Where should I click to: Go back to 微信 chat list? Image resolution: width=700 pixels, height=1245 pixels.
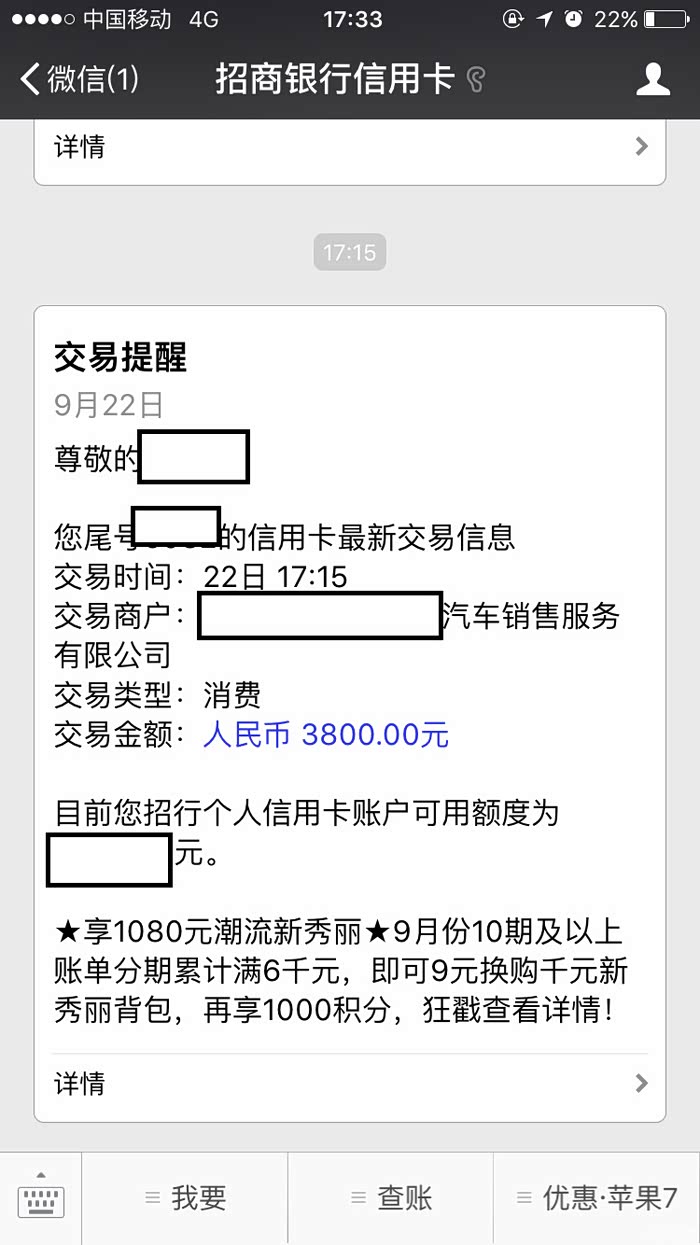coord(80,79)
